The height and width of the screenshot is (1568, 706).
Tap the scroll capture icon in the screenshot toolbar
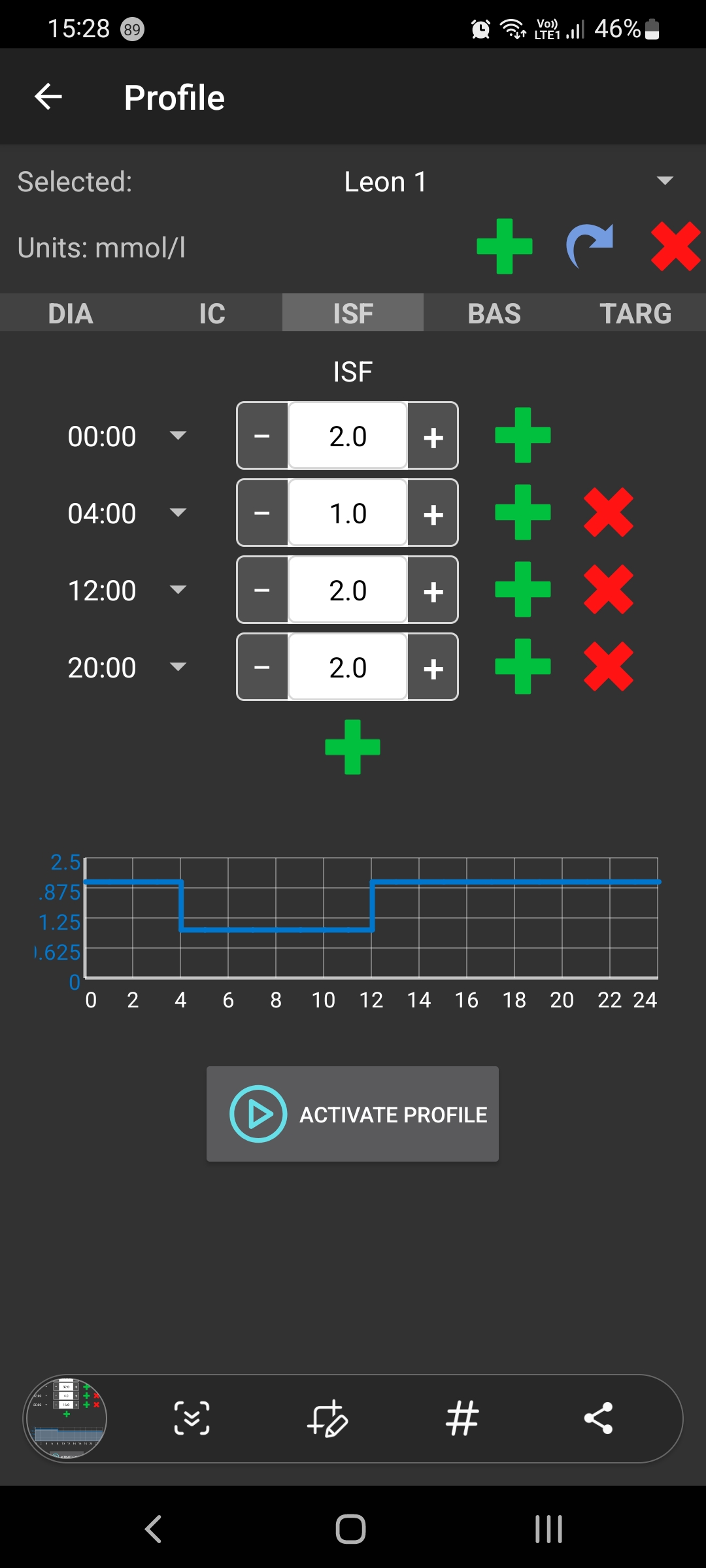point(193,1418)
